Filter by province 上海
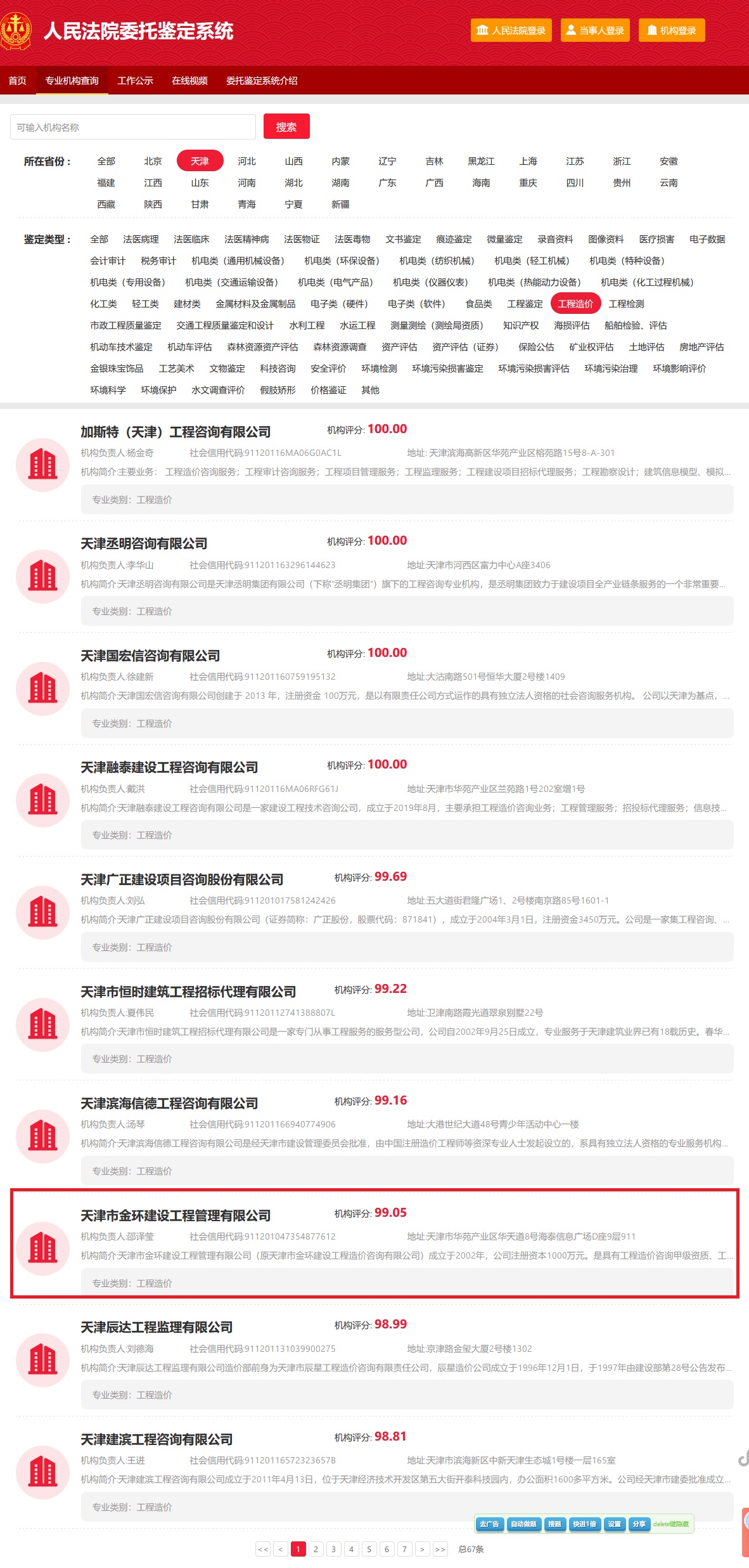 [x=528, y=161]
